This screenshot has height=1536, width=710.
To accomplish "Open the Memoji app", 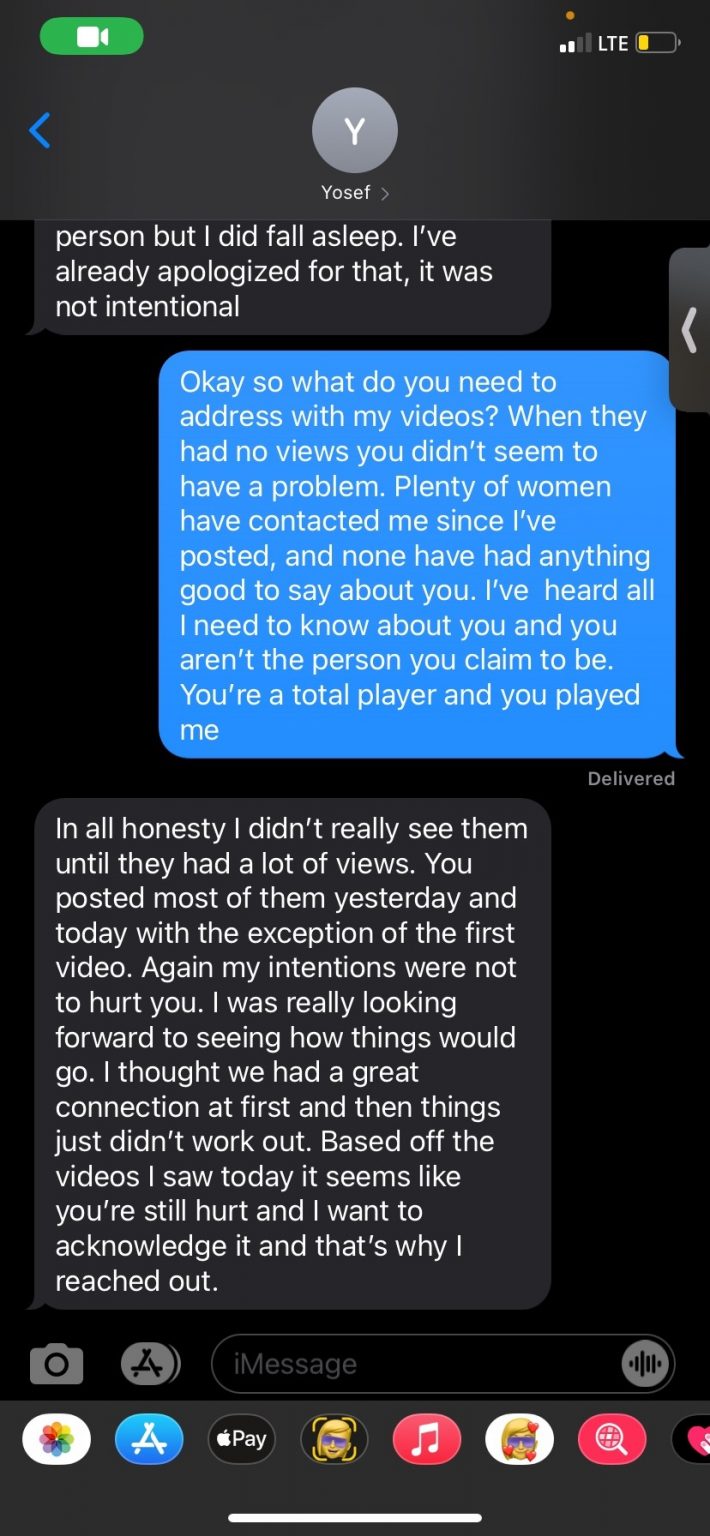I will tap(334, 1440).
